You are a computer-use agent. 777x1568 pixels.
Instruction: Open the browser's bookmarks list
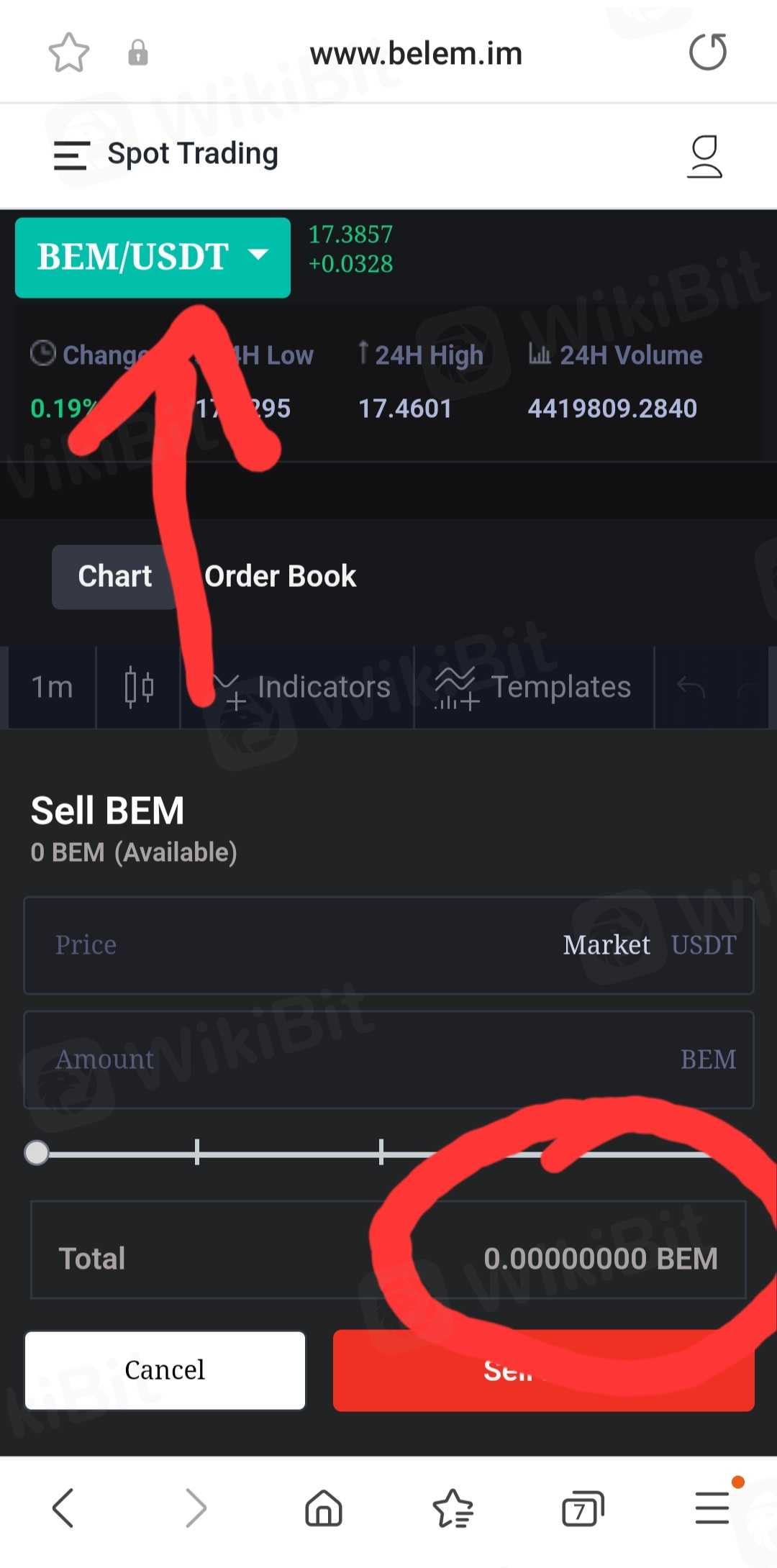pyautogui.click(x=453, y=1508)
